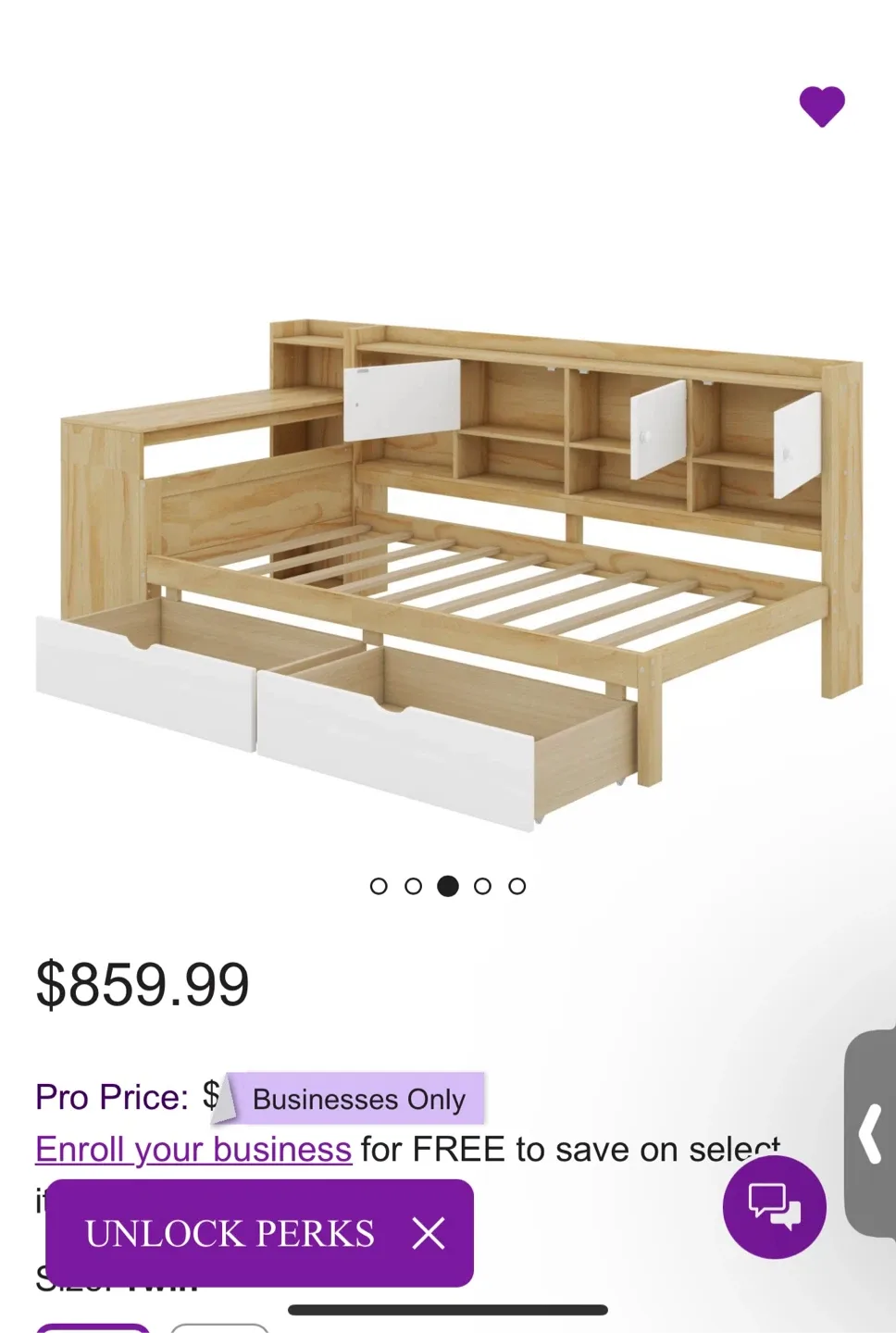The width and height of the screenshot is (896, 1333).
Task: Select the second image carousel dot
Action: (414, 886)
